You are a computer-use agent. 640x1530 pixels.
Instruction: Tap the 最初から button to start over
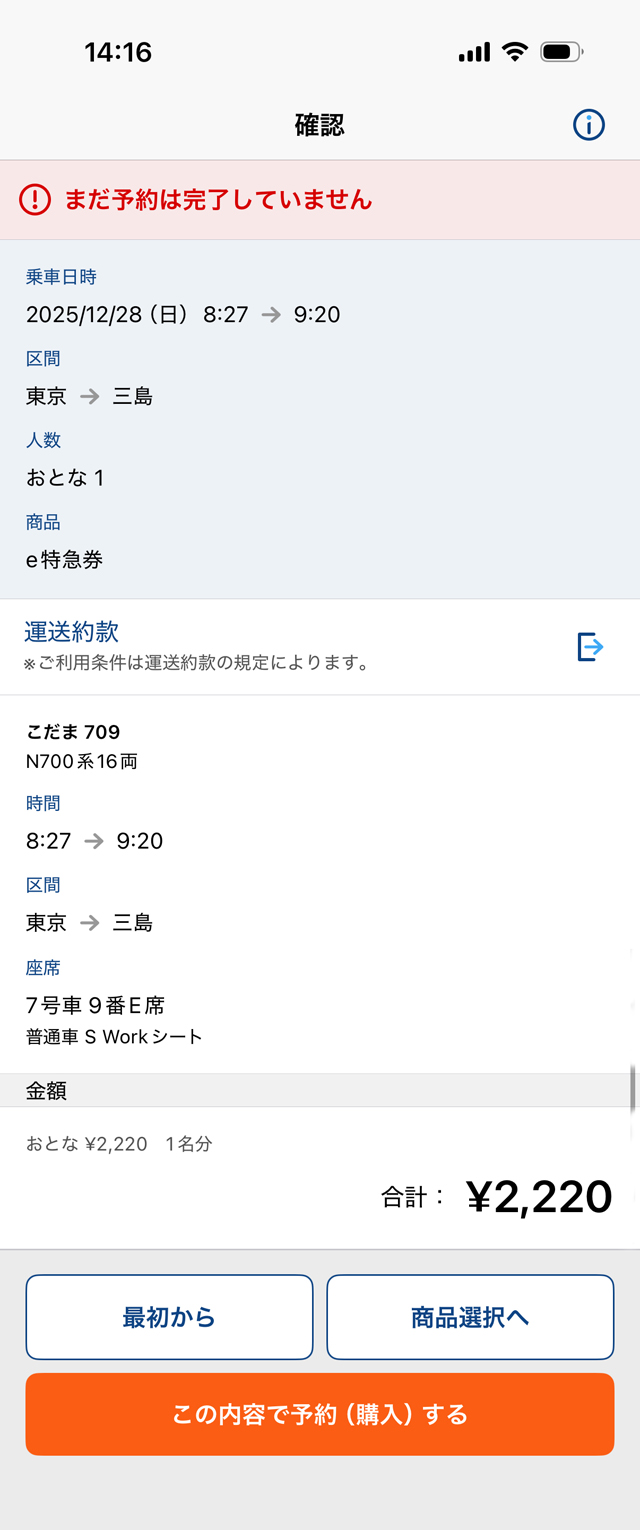click(169, 1317)
